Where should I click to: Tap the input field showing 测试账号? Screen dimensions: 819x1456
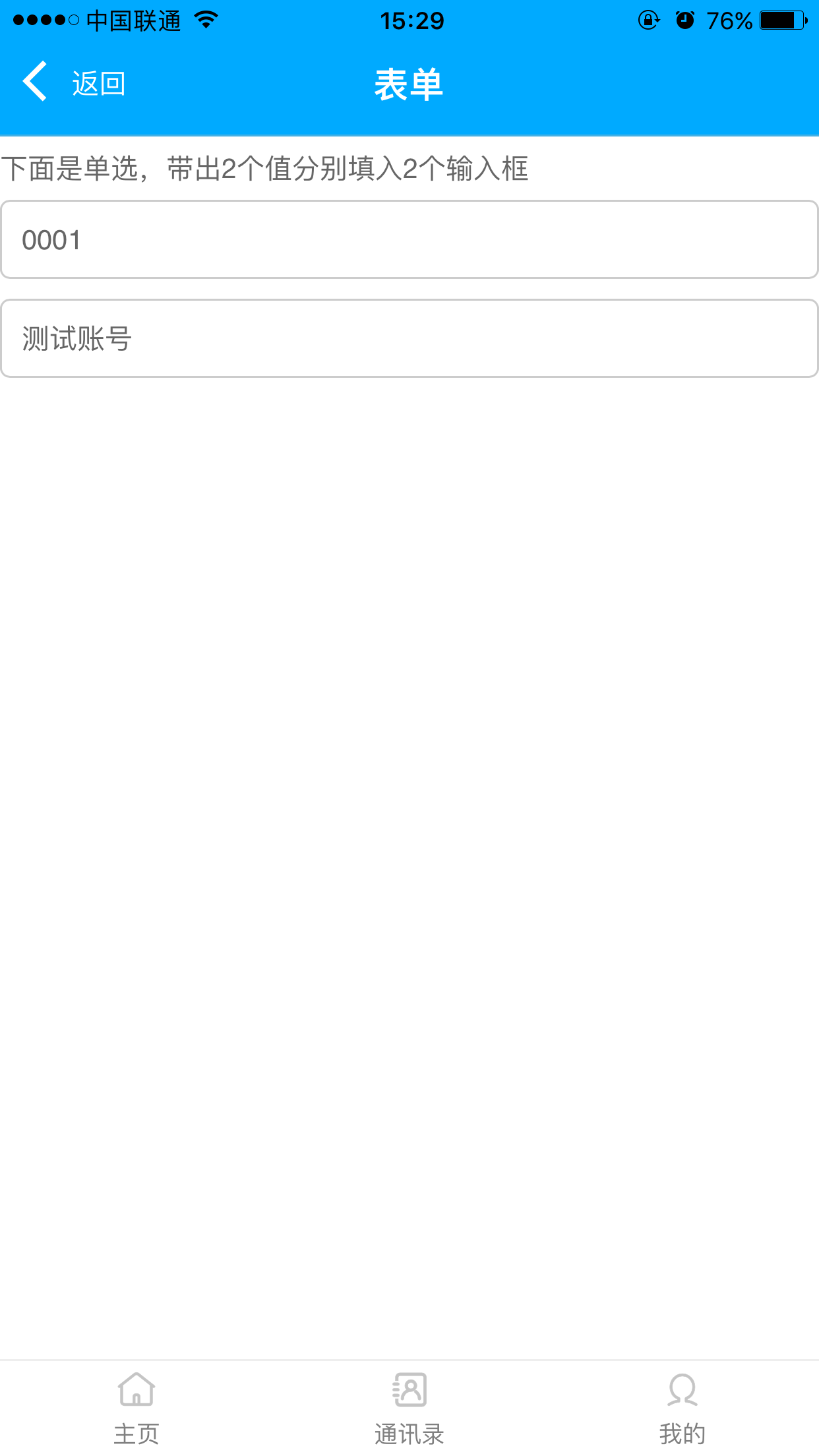click(409, 338)
